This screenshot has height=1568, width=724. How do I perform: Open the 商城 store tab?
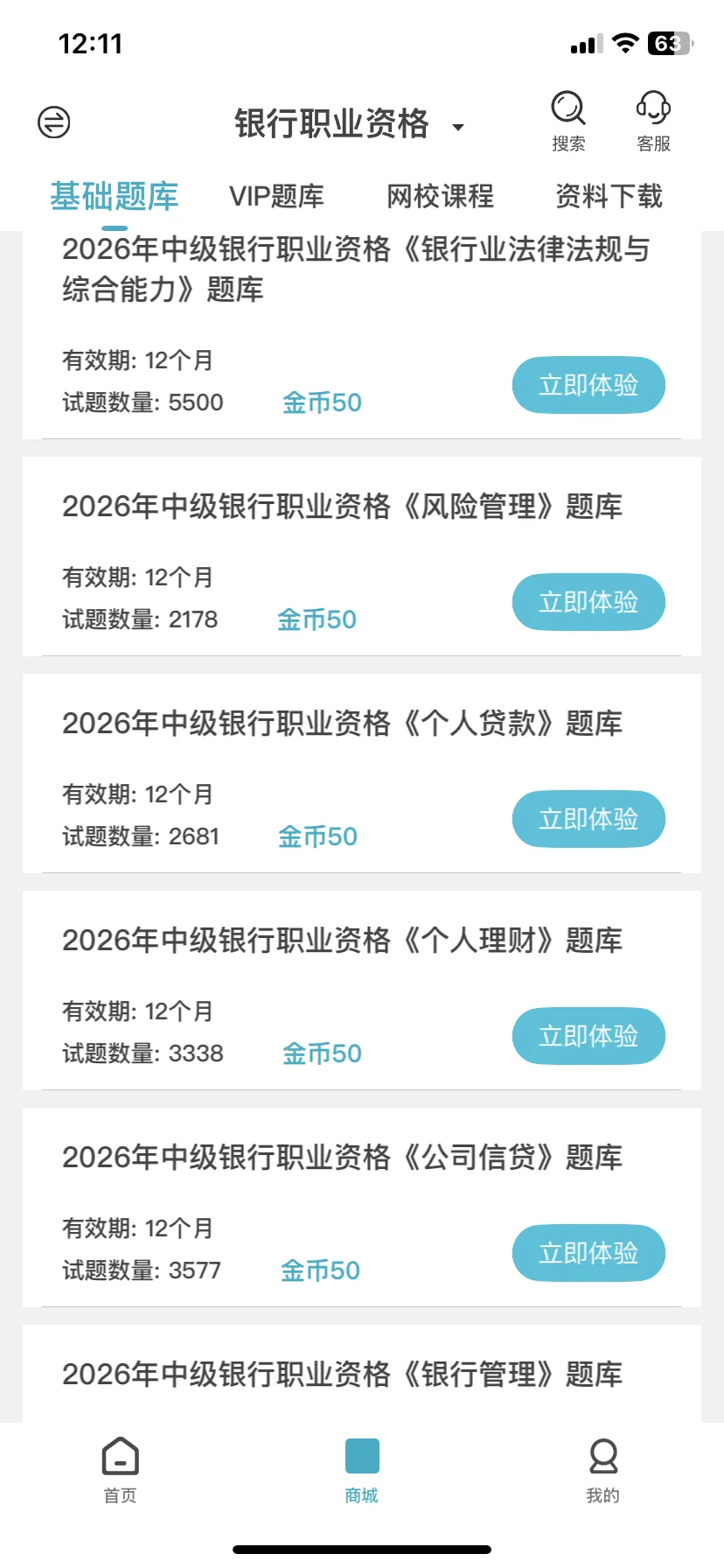362,1471
